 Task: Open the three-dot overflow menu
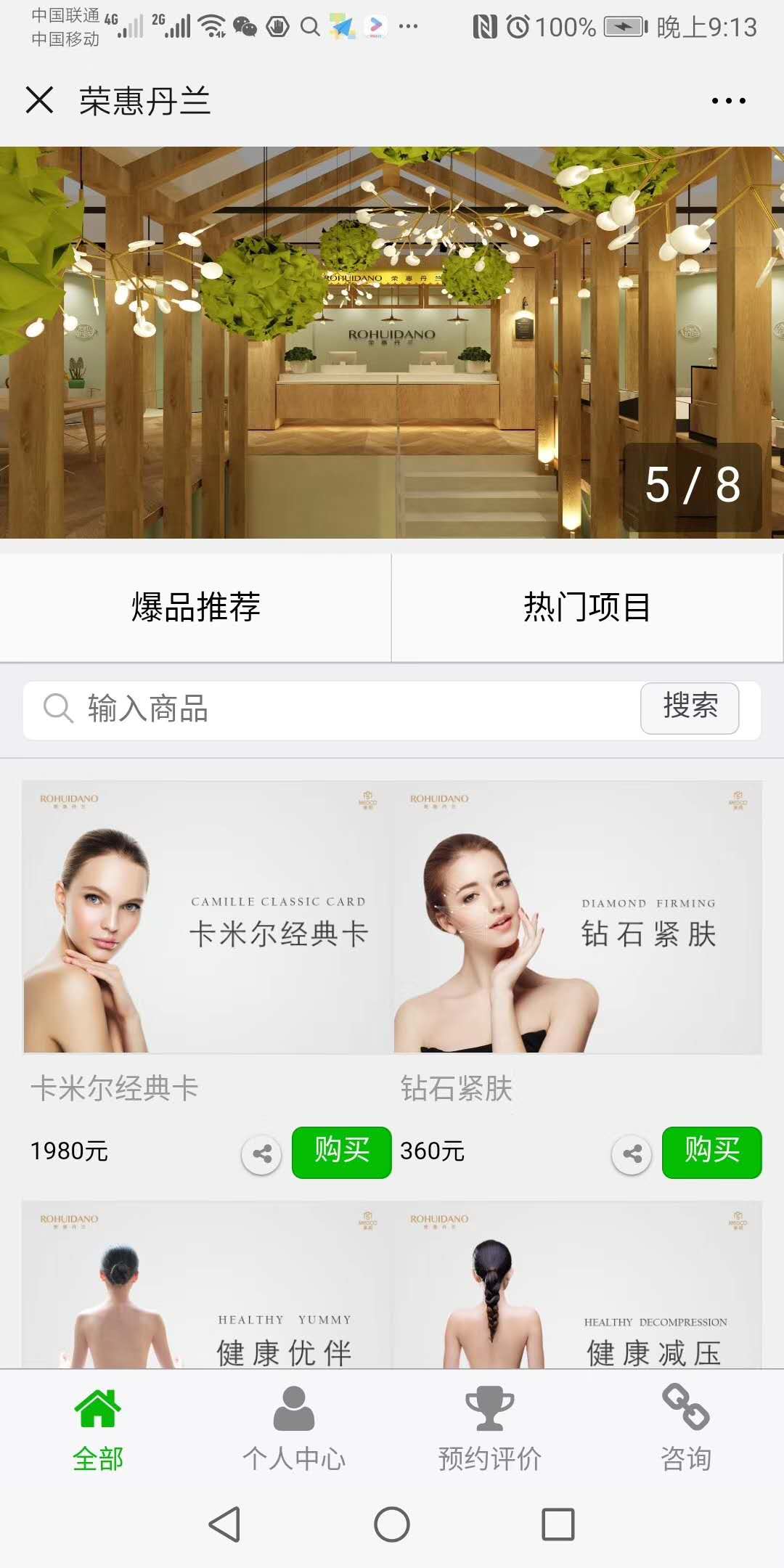(728, 101)
